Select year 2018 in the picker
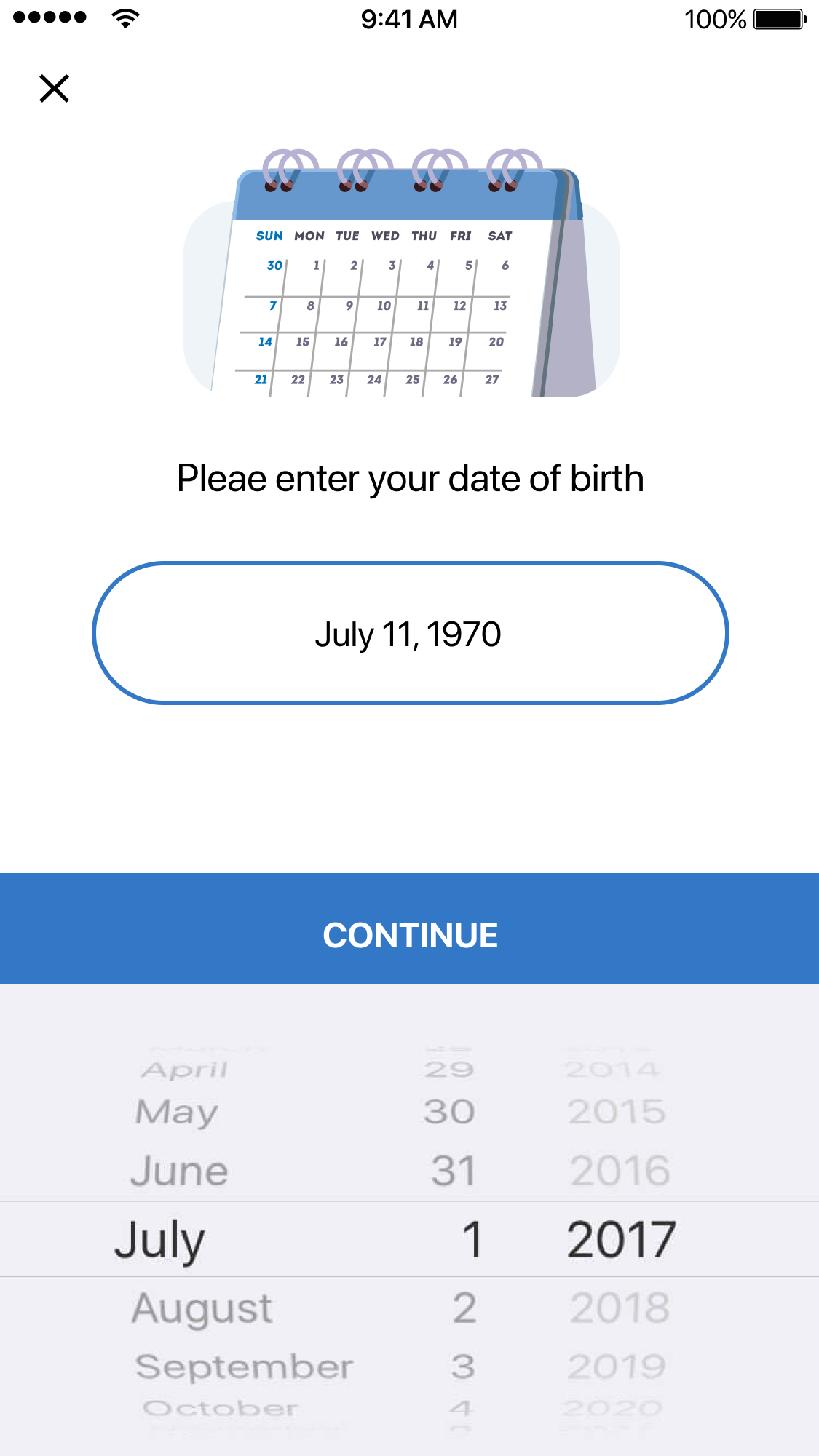The image size is (819, 1456). [x=620, y=1308]
